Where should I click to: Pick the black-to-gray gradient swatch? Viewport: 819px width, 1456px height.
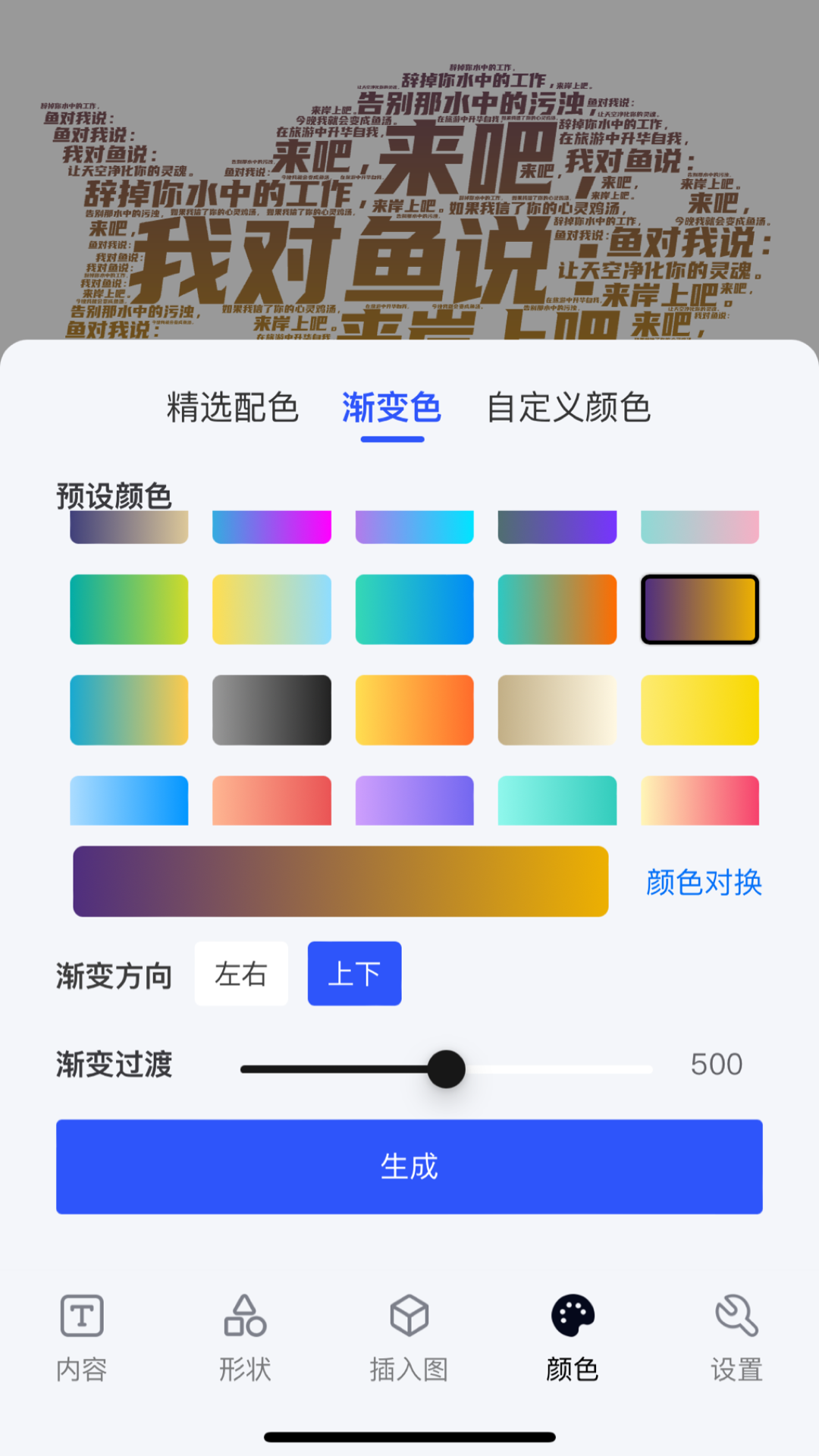pyautogui.click(x=272, y=711)
